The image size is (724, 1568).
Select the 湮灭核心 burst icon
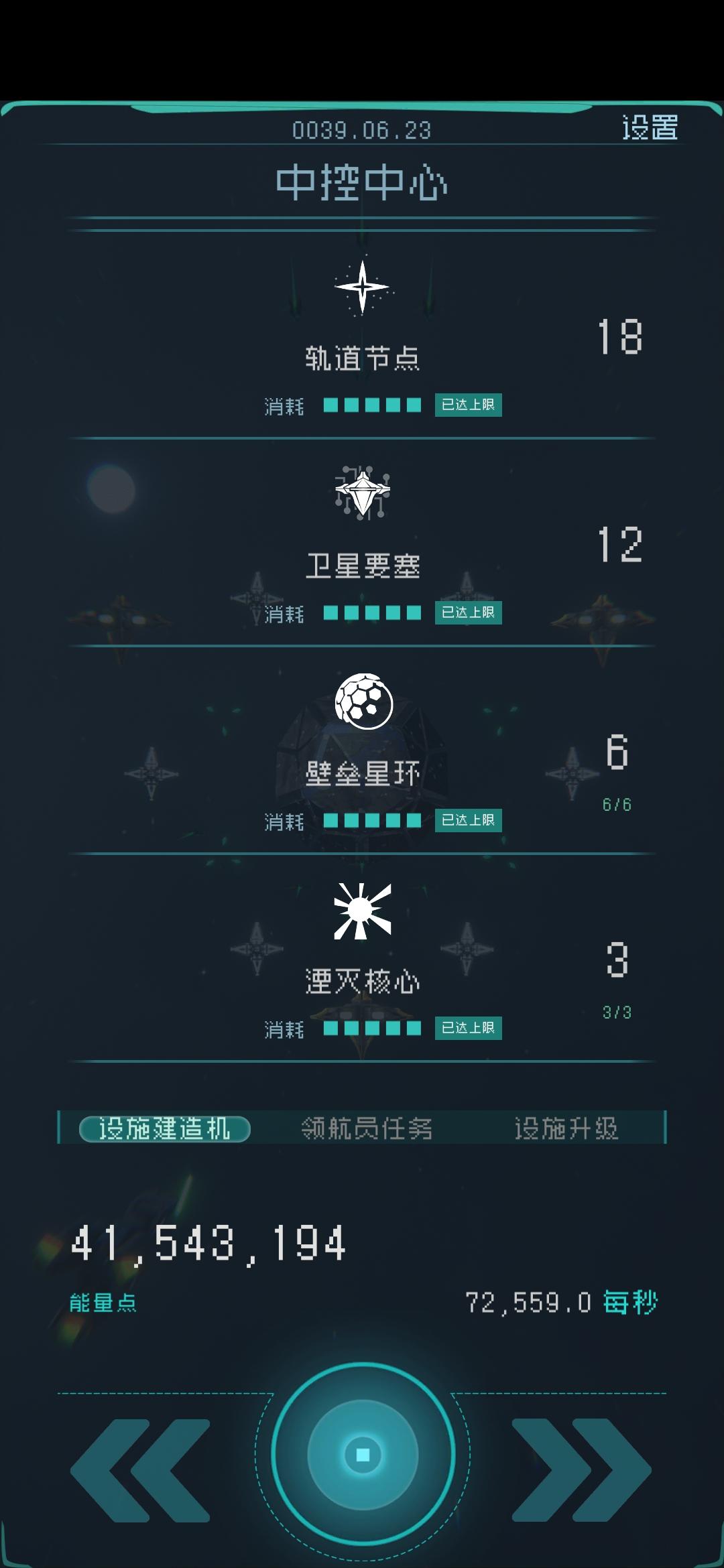[x=362, y=908]
